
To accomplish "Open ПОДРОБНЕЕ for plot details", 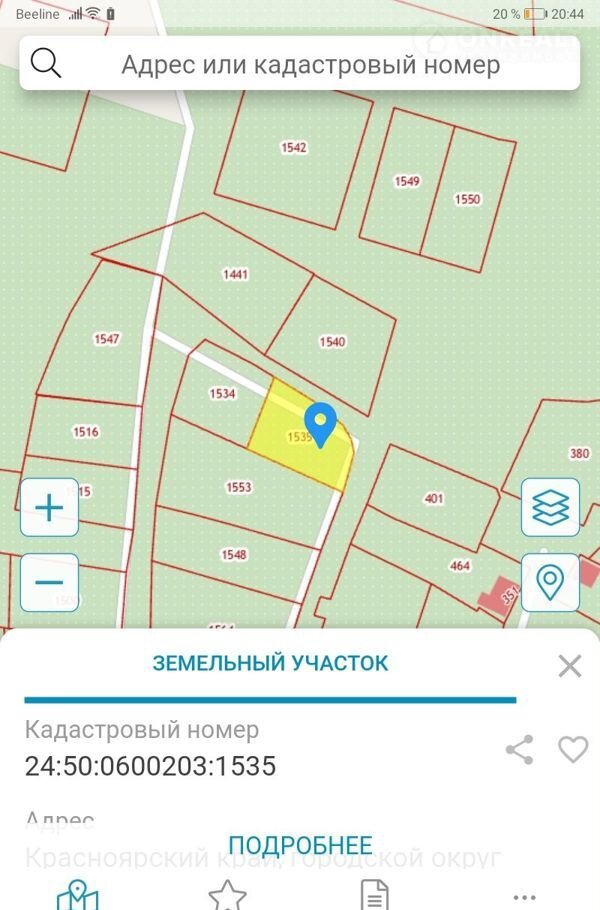I will 300,846.
